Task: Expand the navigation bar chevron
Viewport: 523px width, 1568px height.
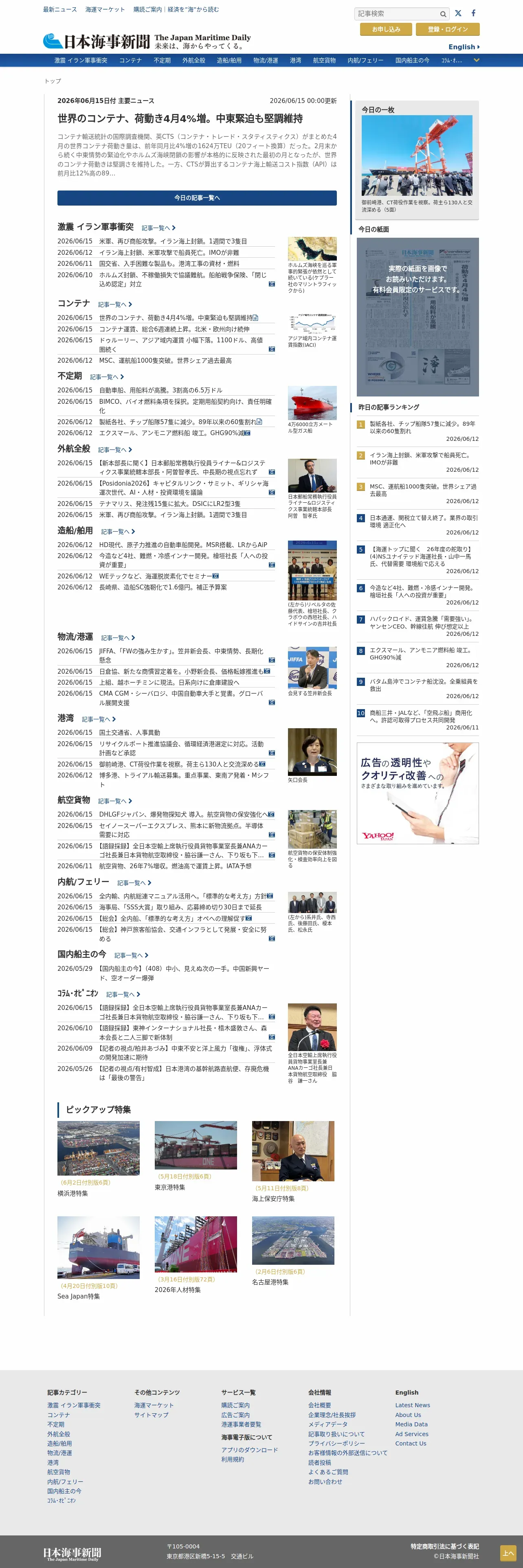Action: (x=476, y=60)
